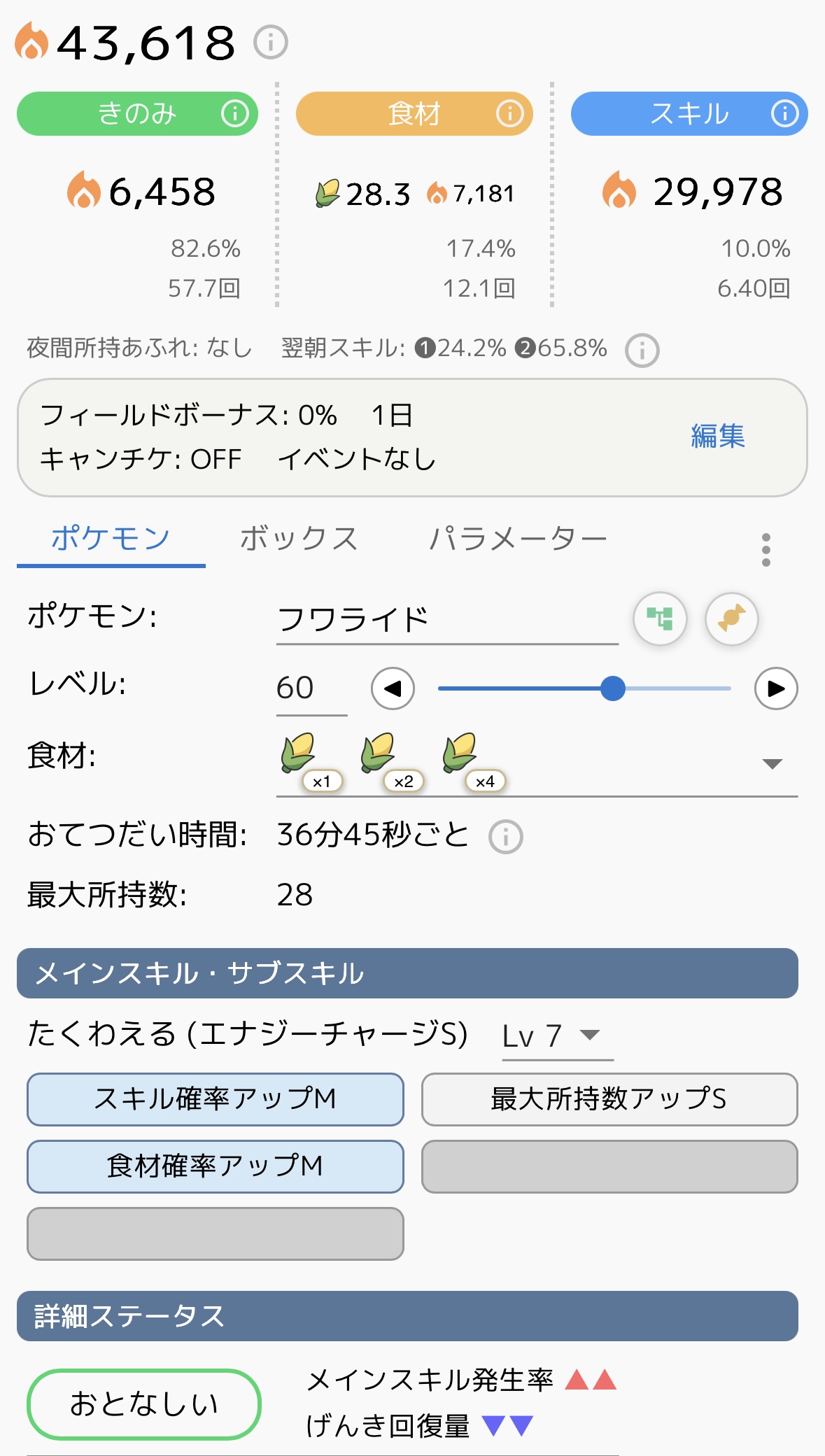This screenshot has width=825, height=1456.
Task: Change the Pokémon name field フワライド
Action: [x=448, y=620]
